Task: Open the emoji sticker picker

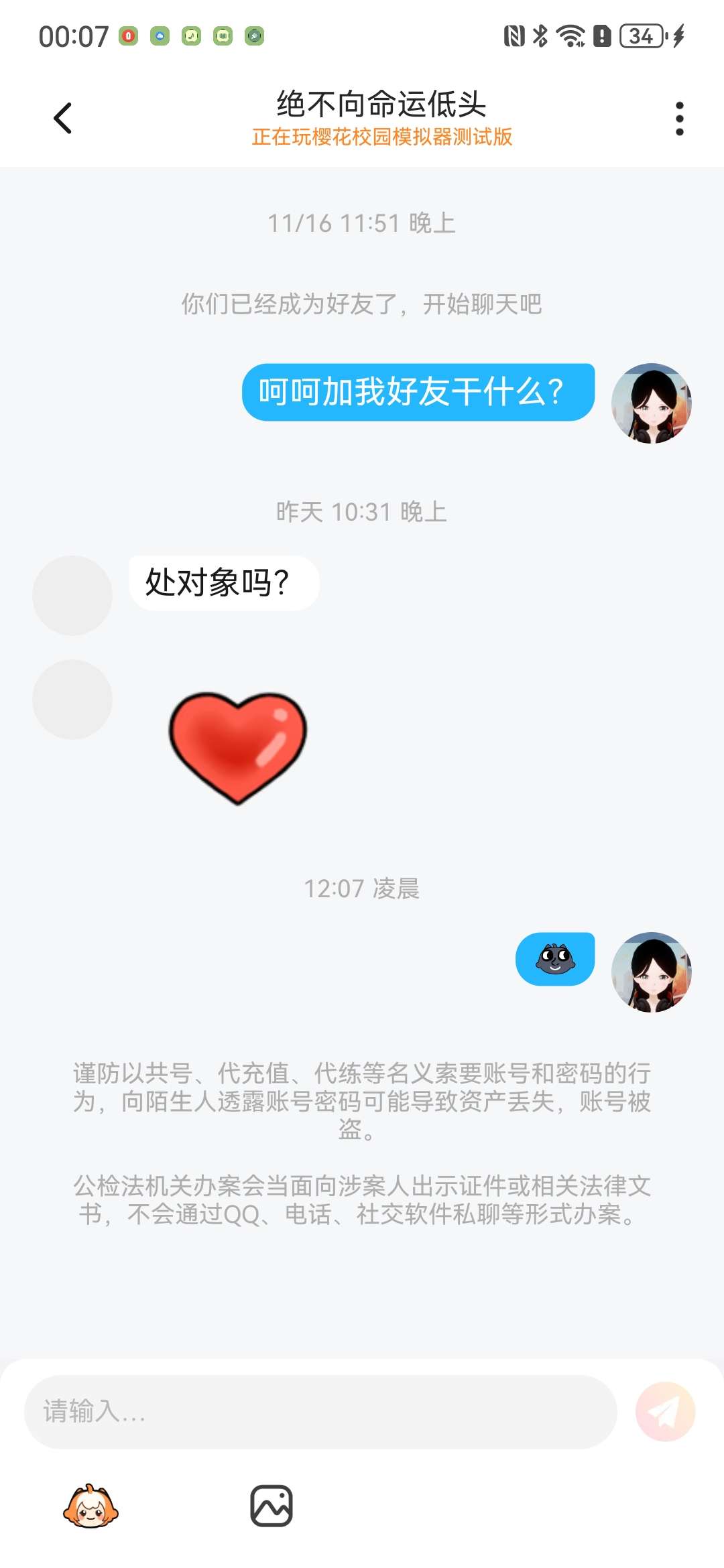Action: click(x=90, y=1506)
